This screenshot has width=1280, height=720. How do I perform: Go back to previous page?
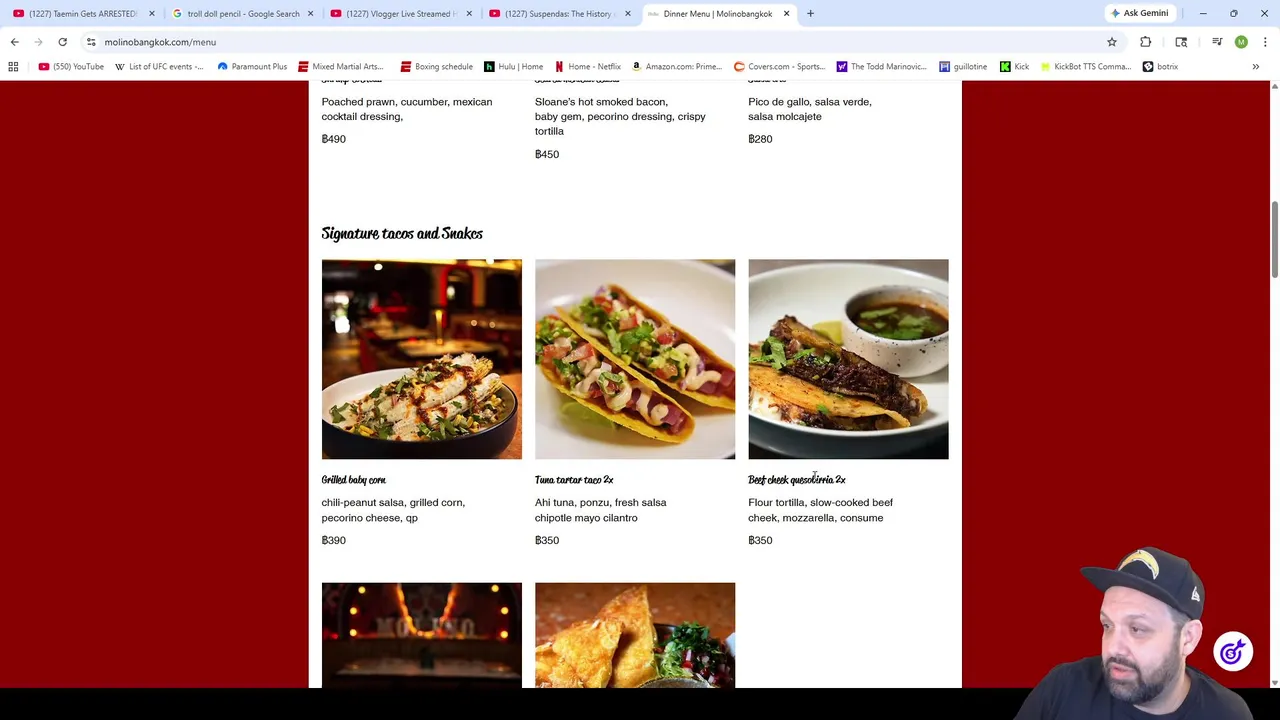[14, 42]
